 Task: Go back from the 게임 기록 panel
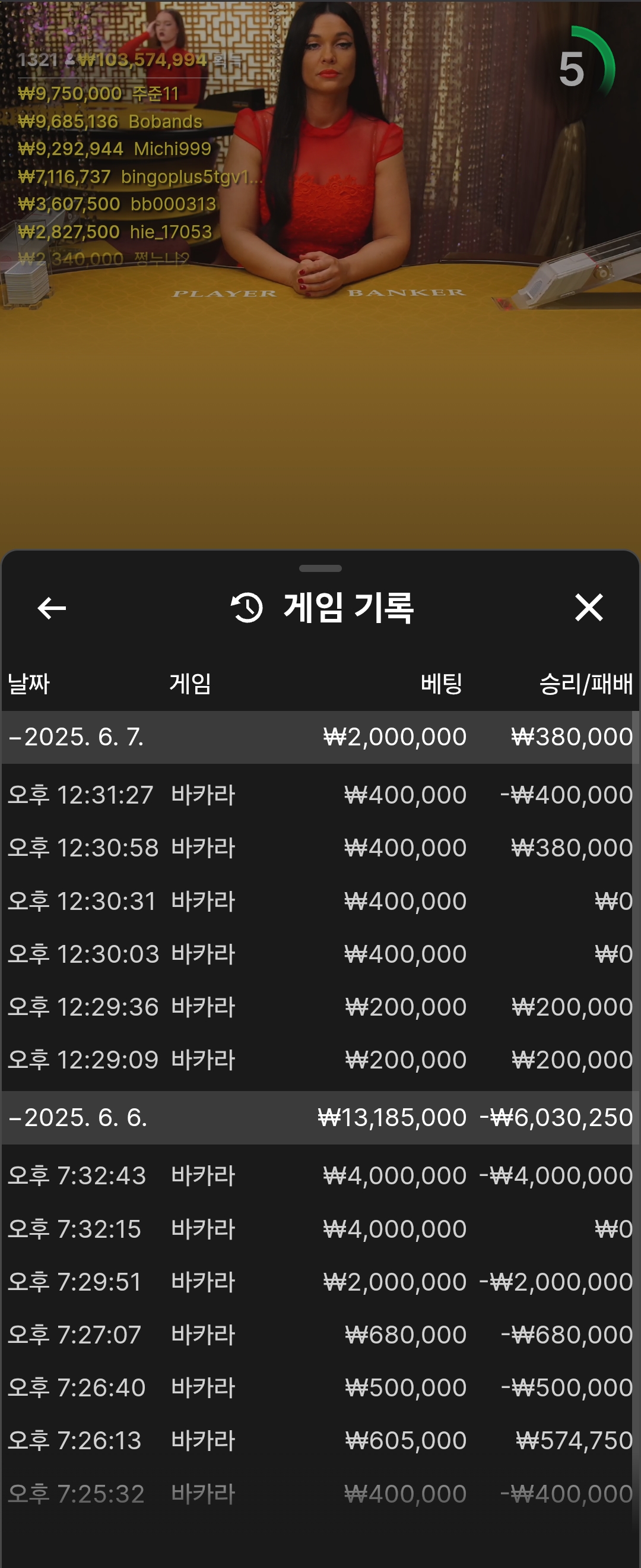tap(52, 608)
